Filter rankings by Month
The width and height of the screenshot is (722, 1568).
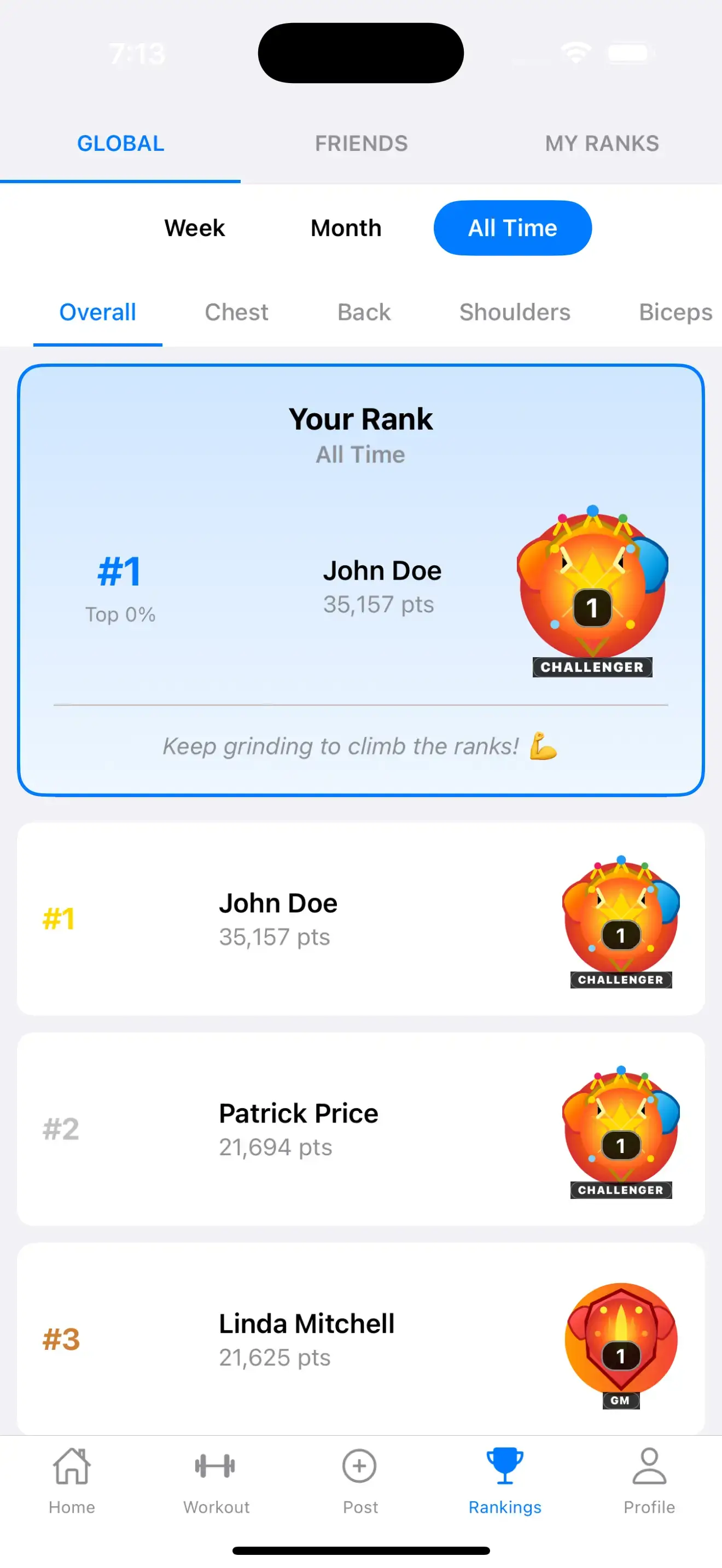pyautogui.click(x=346, y=229)
